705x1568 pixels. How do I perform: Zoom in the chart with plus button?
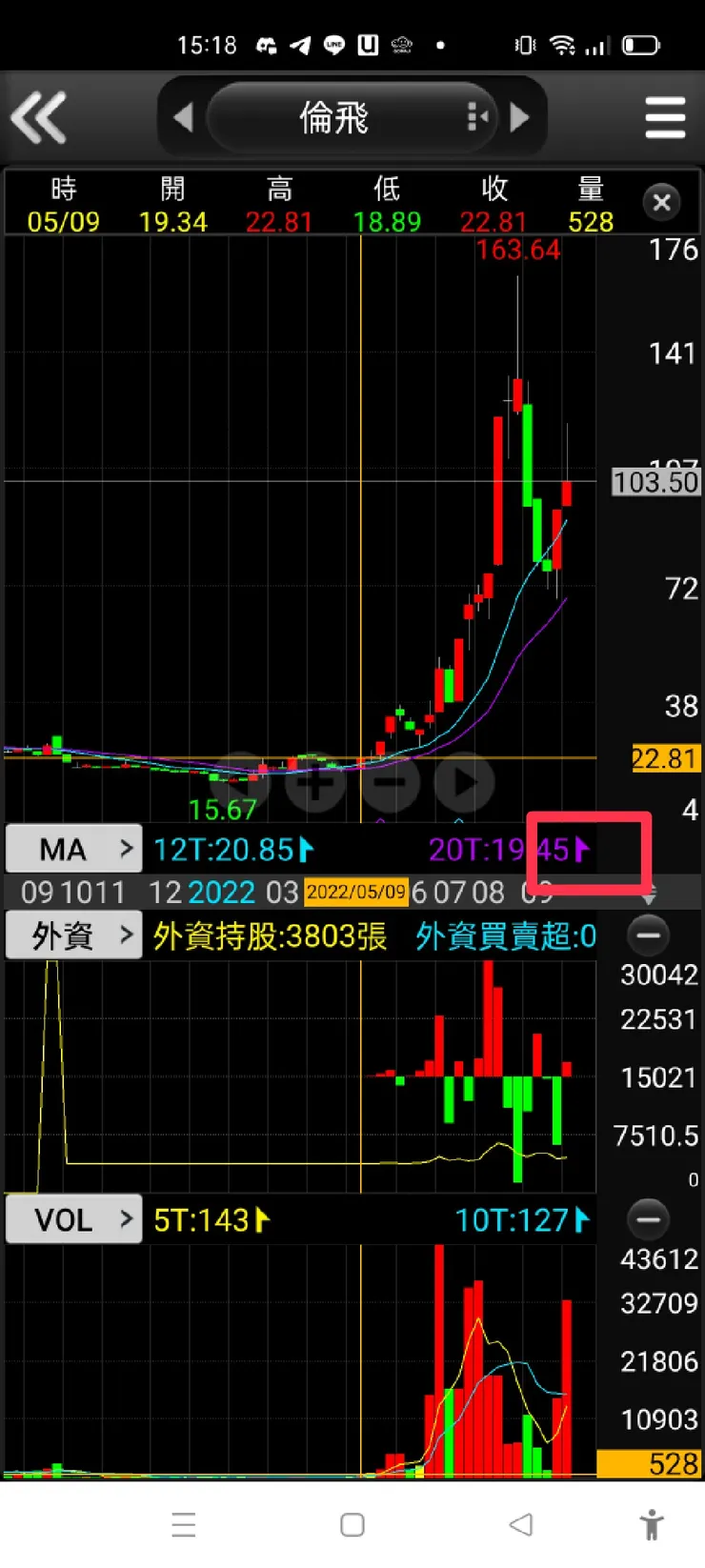pyautogui.click(x=314, y=782)
